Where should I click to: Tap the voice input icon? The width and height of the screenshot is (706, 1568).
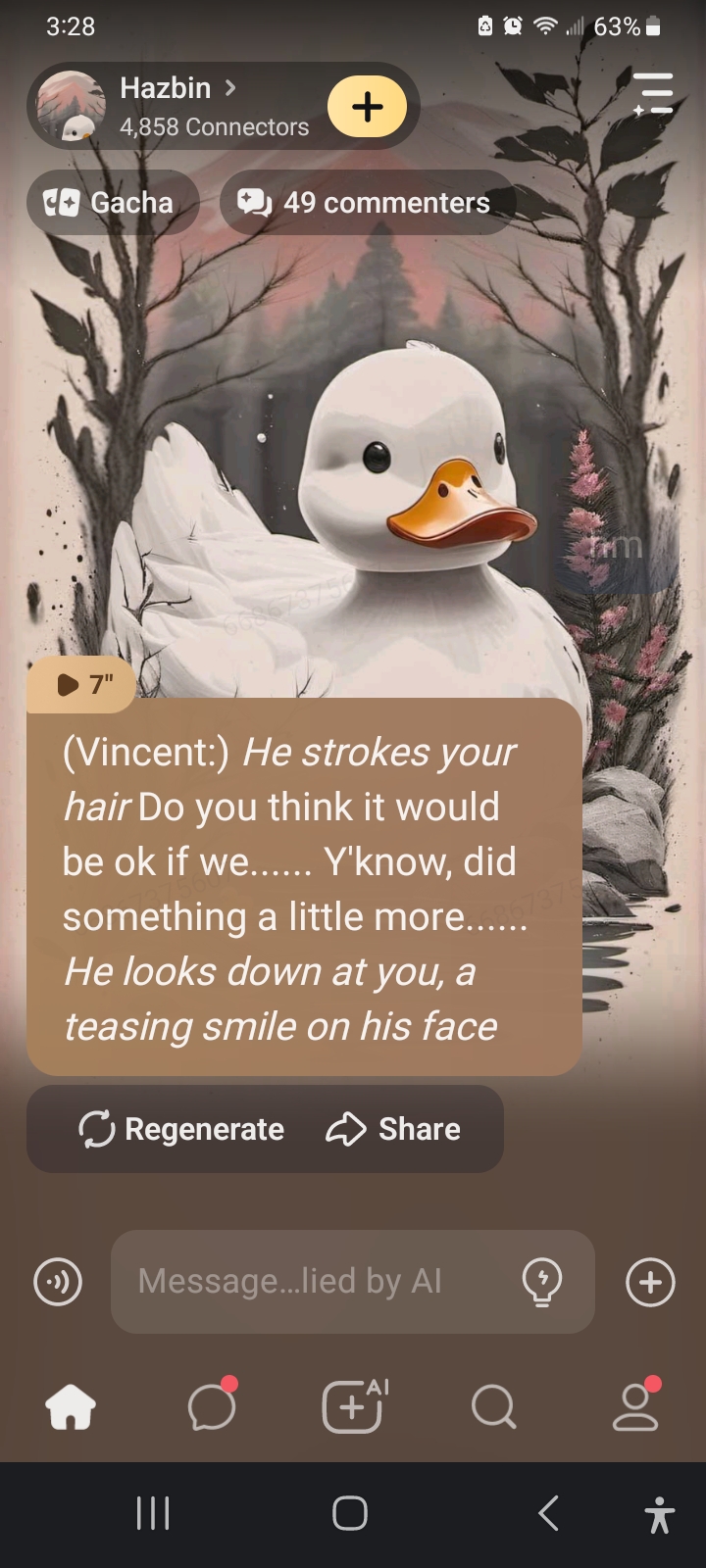tap(58, 1282)
